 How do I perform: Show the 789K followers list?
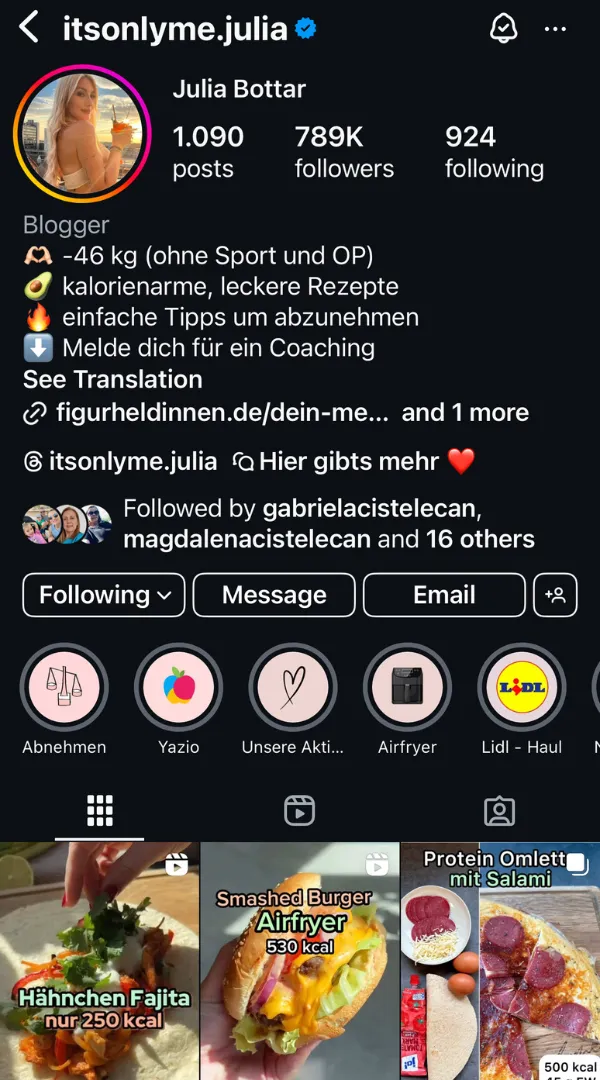coord(344,151)
